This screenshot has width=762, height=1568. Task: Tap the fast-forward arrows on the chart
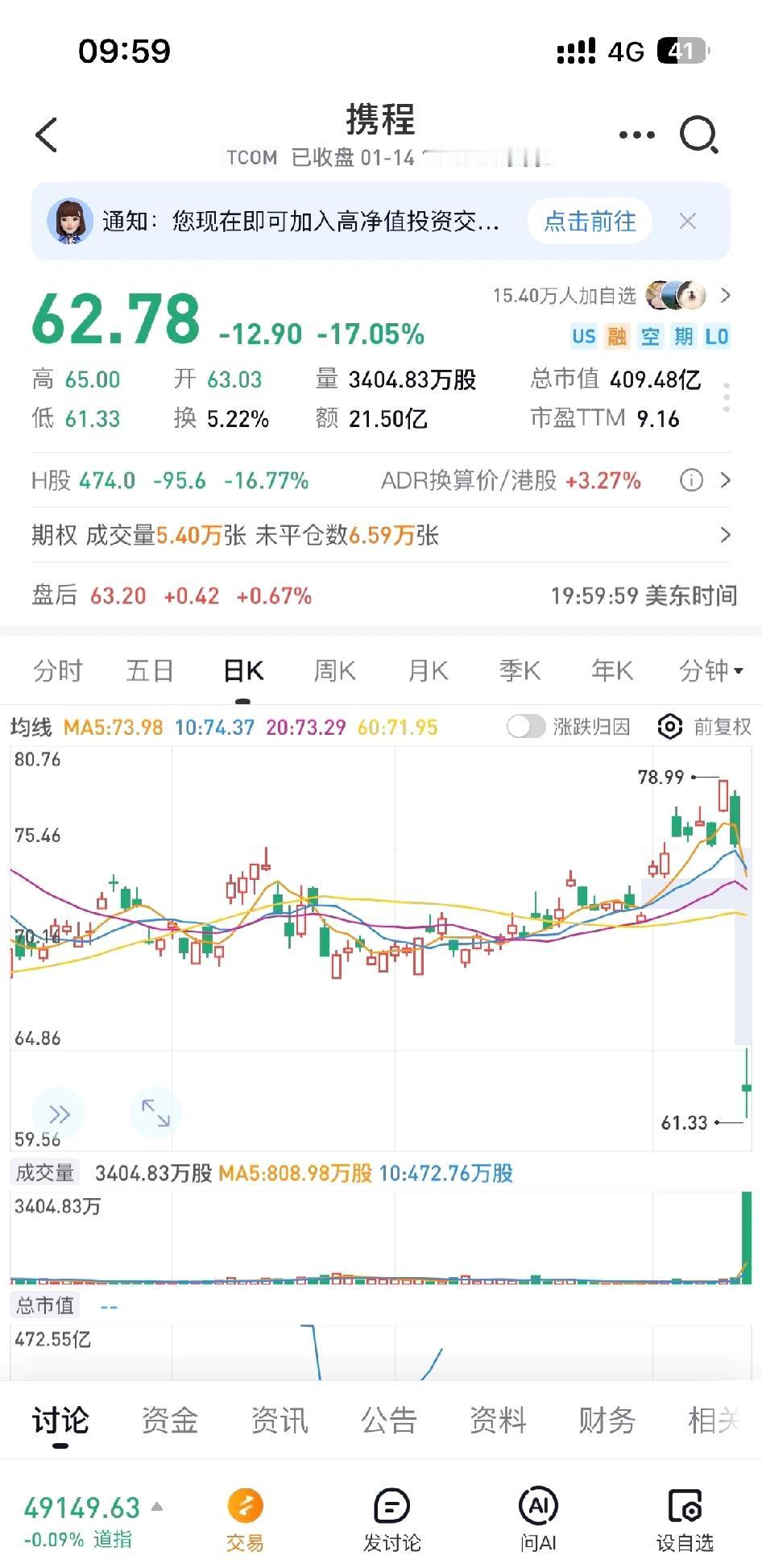(x=58, y=1113)
